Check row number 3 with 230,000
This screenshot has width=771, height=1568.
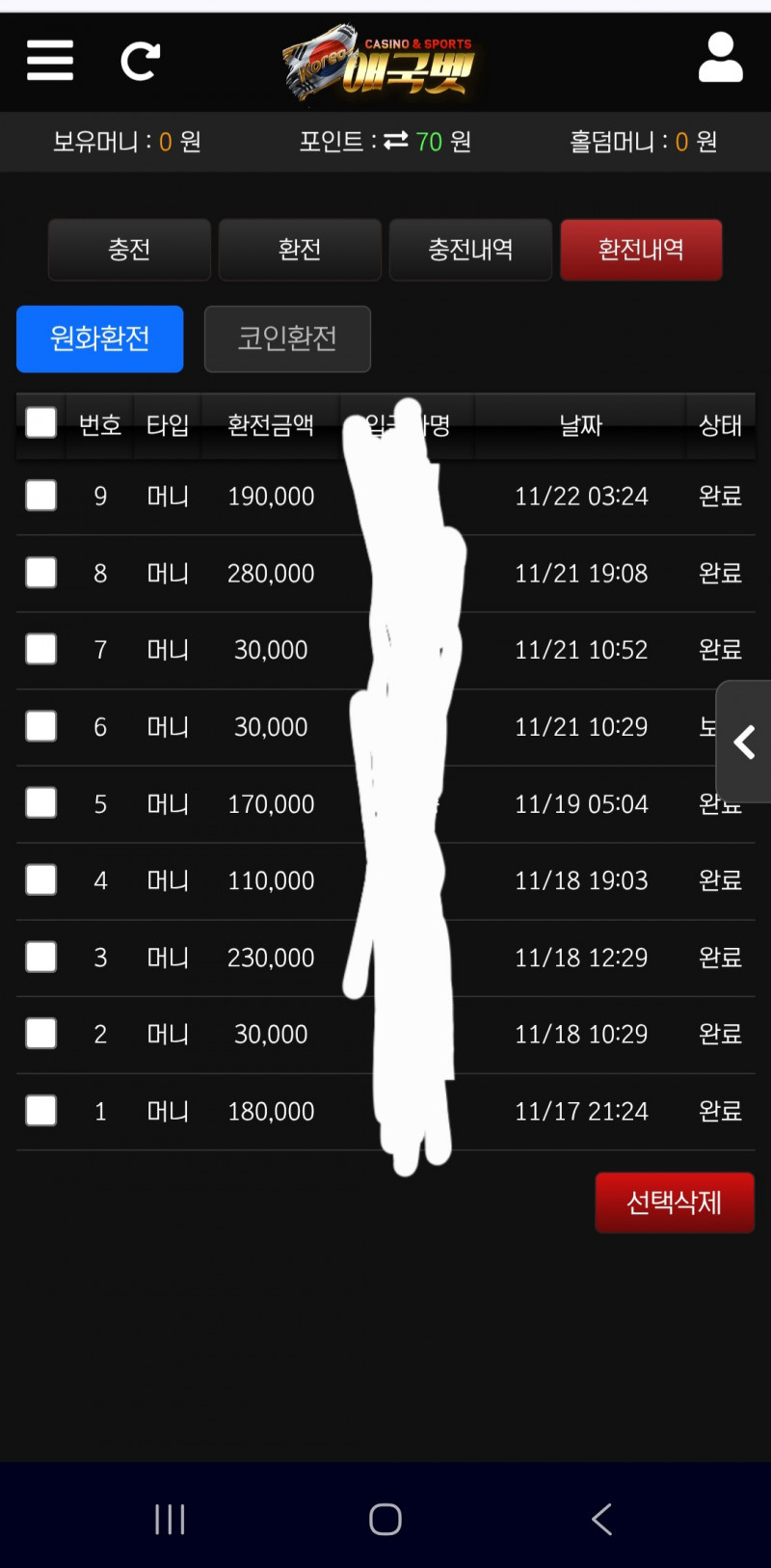(40, 957)
